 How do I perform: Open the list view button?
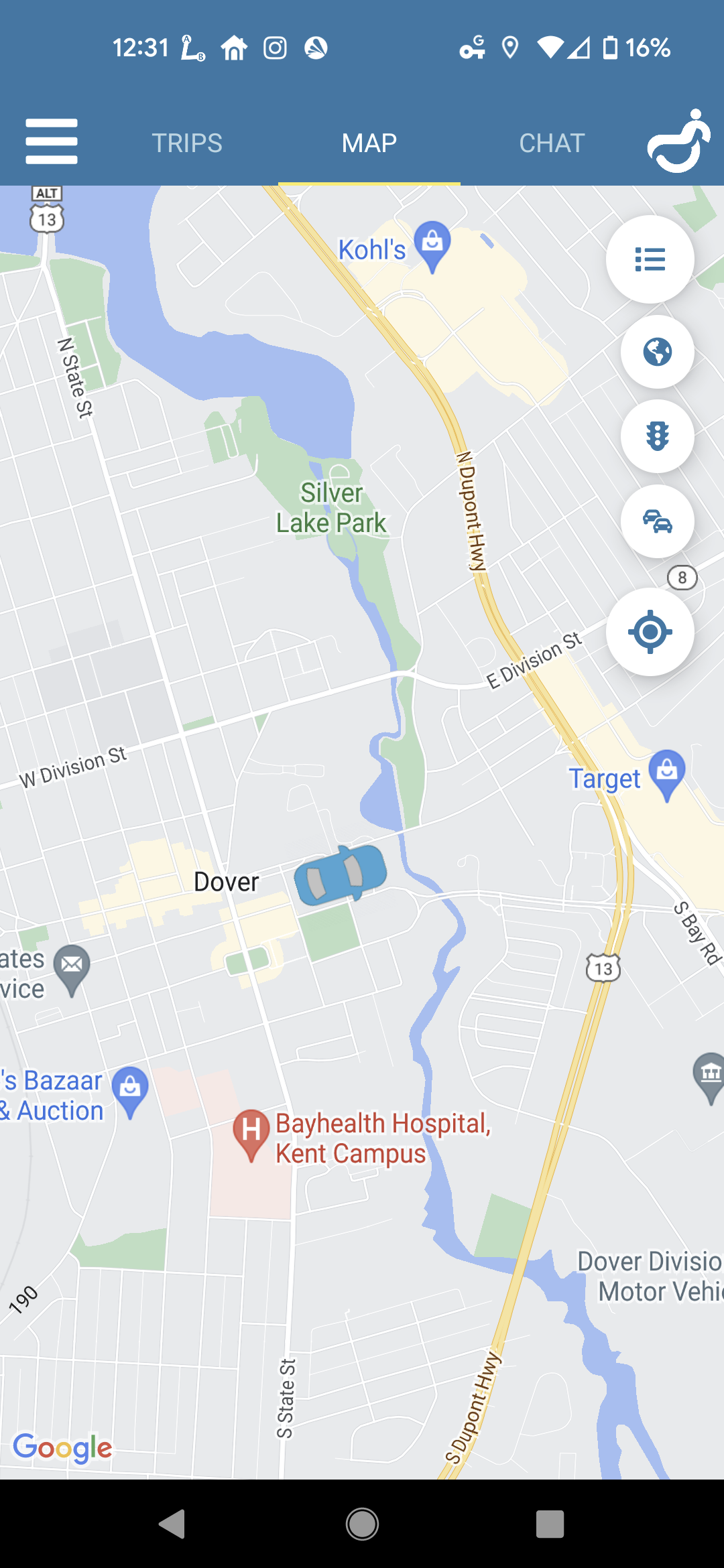click(x=650, y=259)
